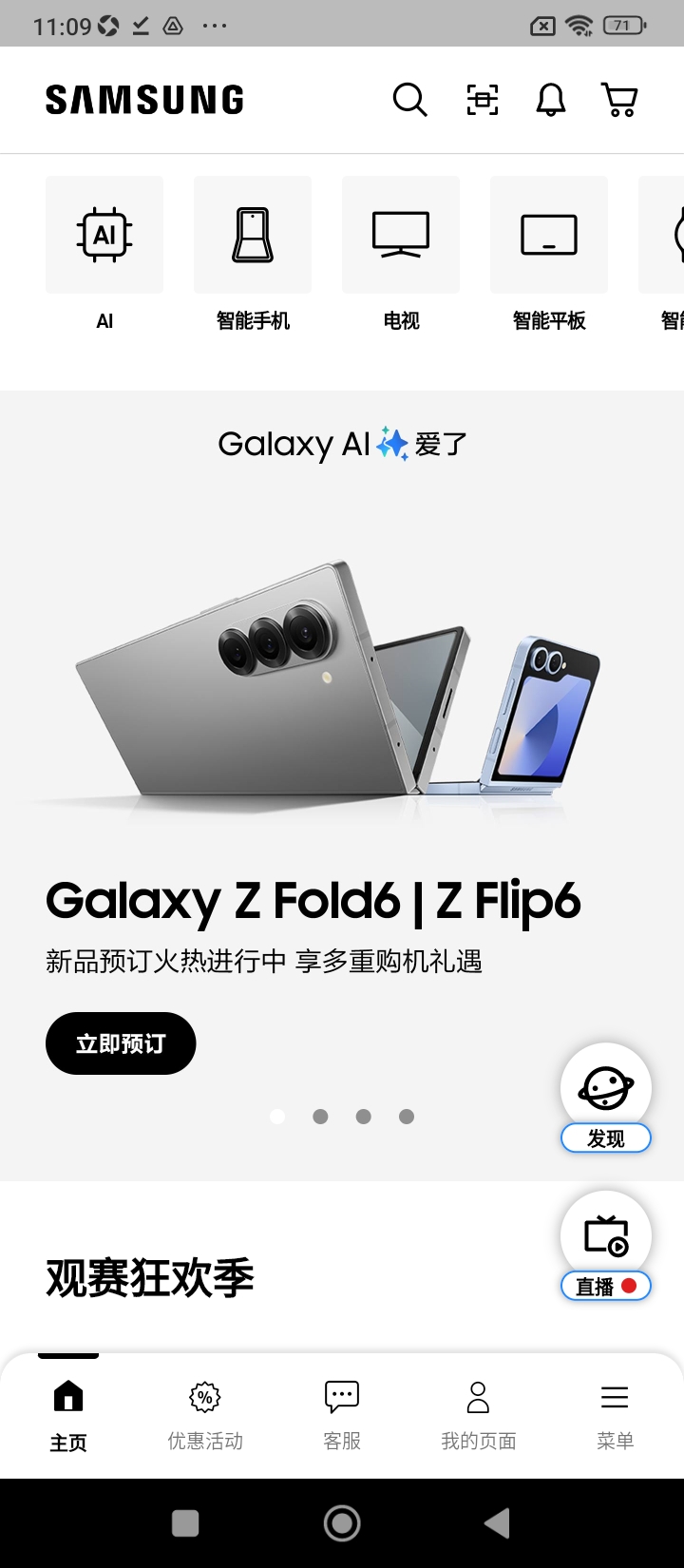Open the 直播 live stream button

(x=606, y=1246)
